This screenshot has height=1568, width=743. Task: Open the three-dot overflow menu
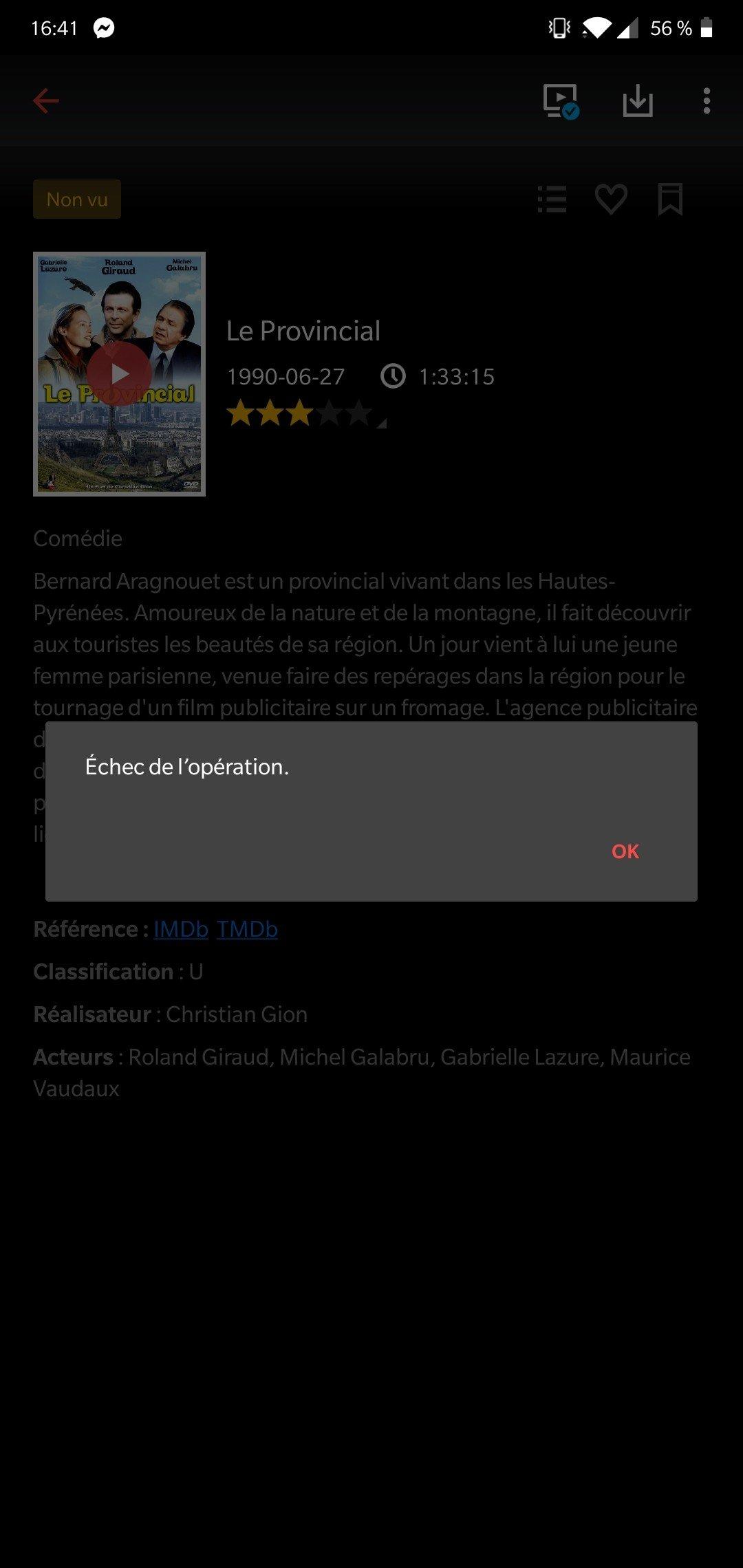[707, 101]
